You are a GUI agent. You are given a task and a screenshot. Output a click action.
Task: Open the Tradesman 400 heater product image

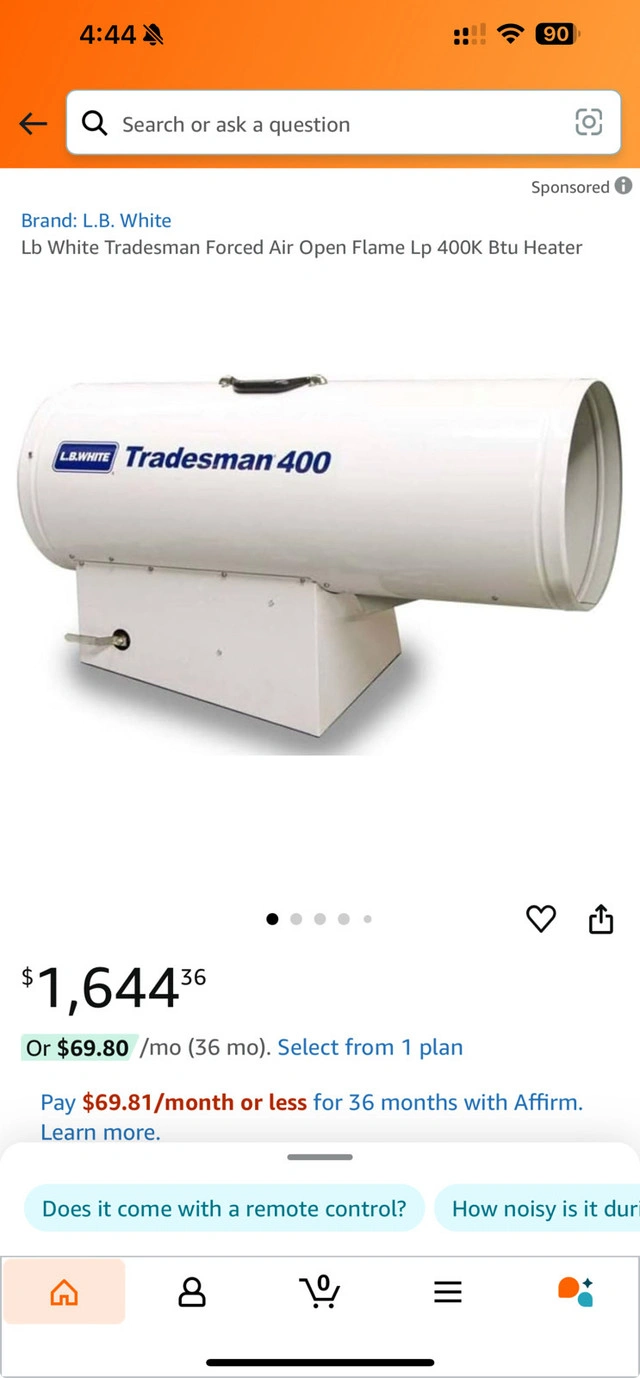point(320,560)
